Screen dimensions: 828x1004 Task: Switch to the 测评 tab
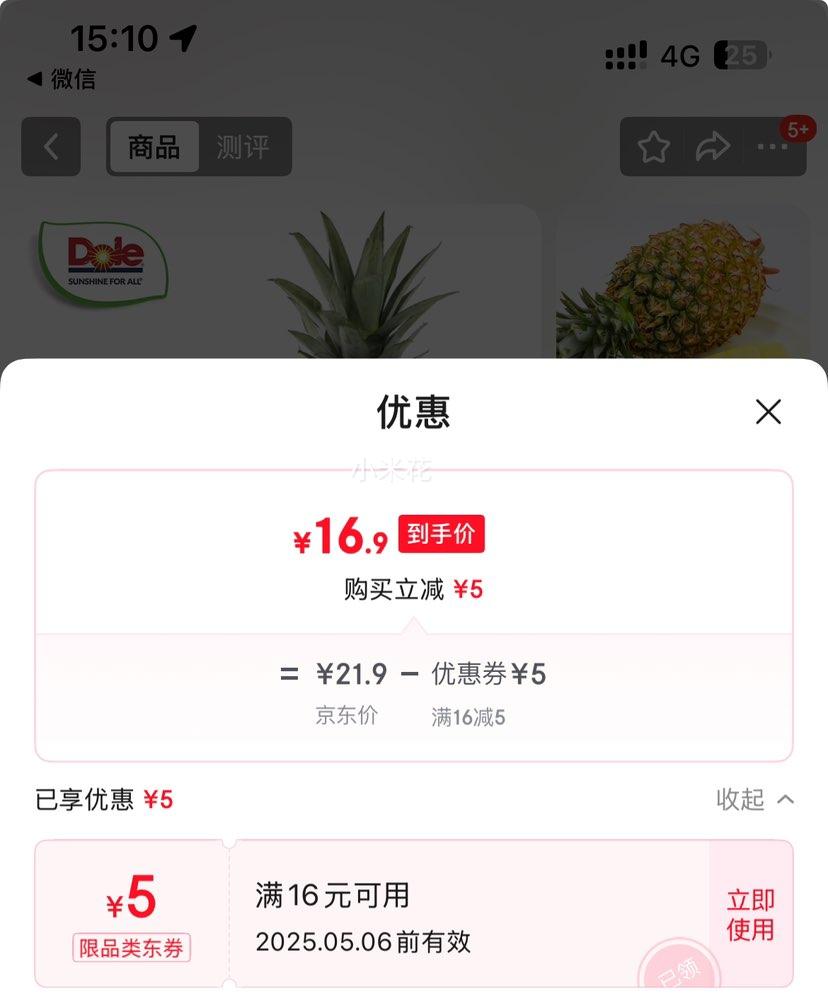[x=243, y=147]
